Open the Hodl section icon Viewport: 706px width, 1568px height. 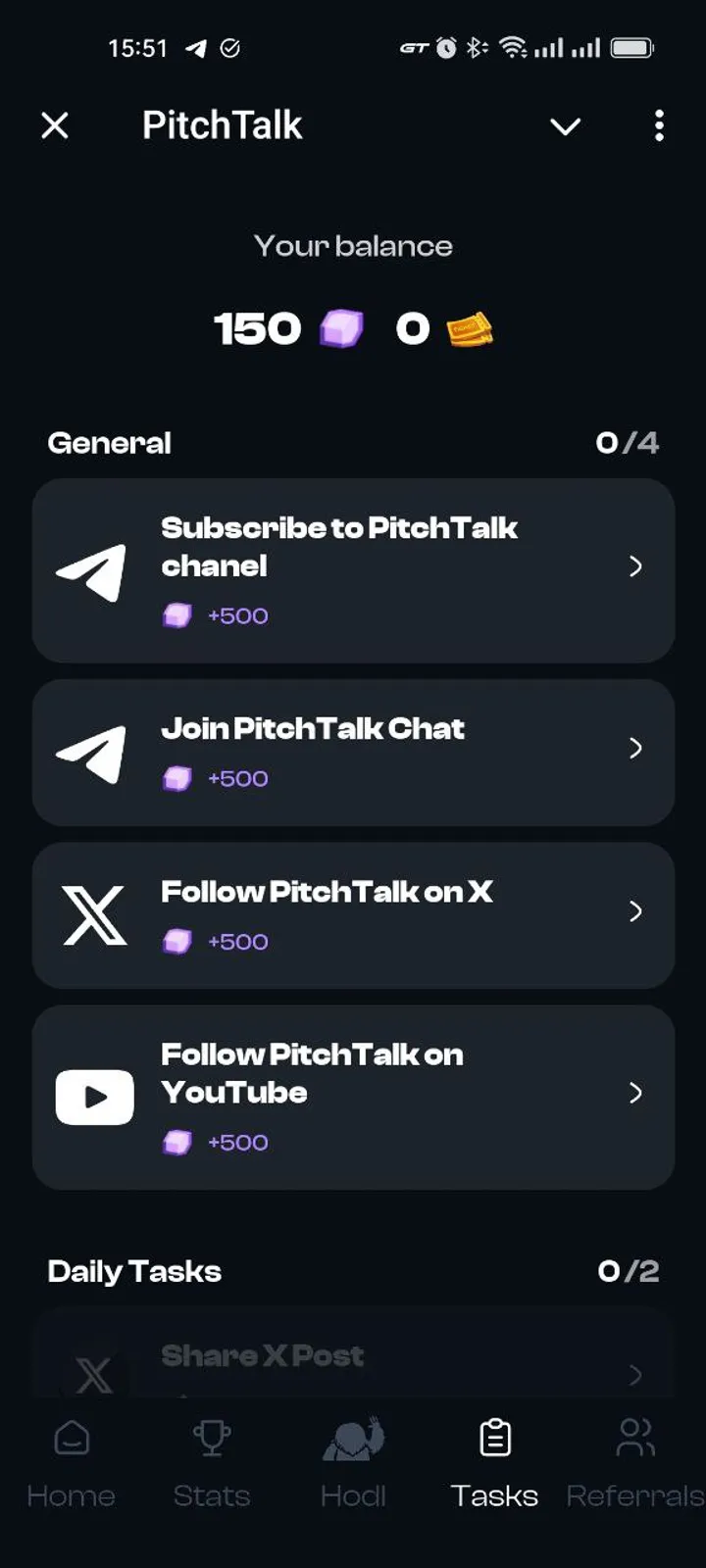pyautogui.click(x=353, y=1439)
